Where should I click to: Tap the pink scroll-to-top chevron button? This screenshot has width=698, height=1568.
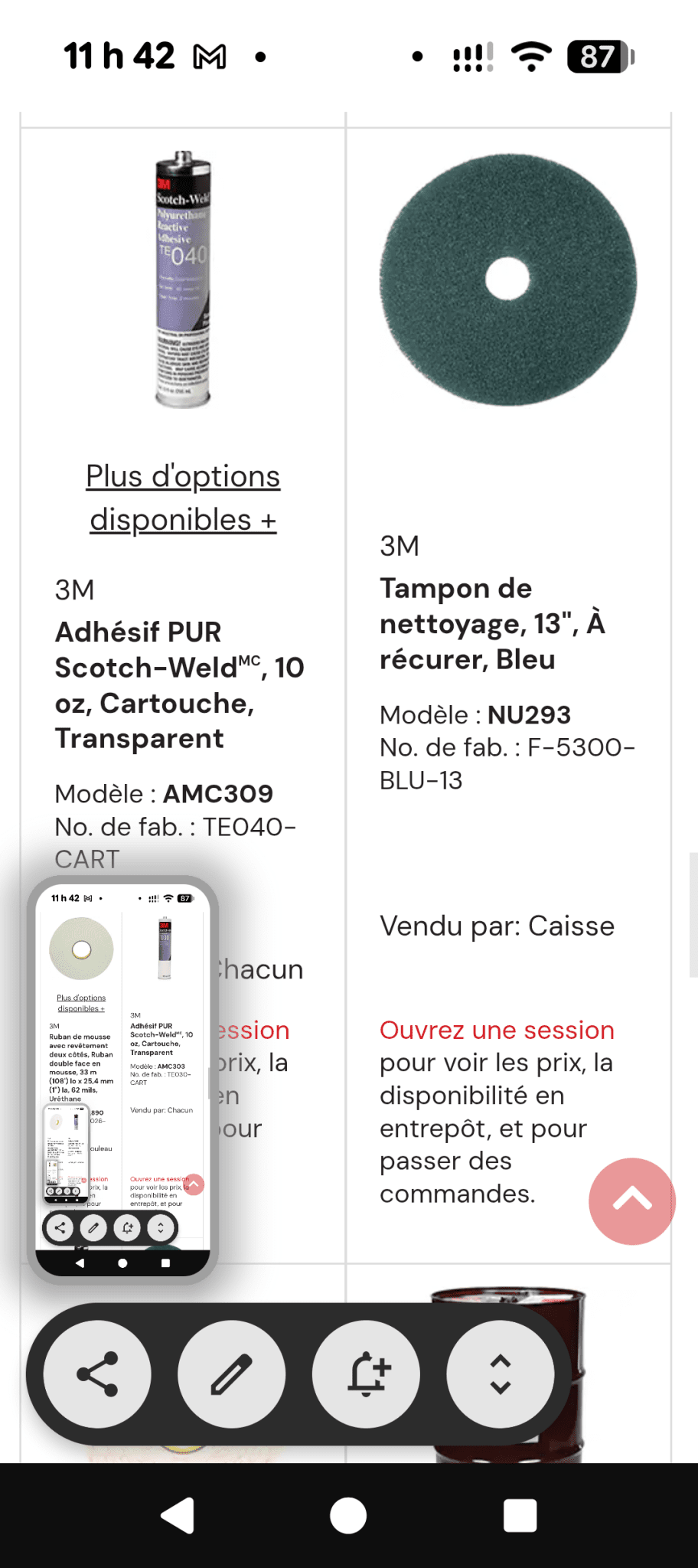(632, 1202)
